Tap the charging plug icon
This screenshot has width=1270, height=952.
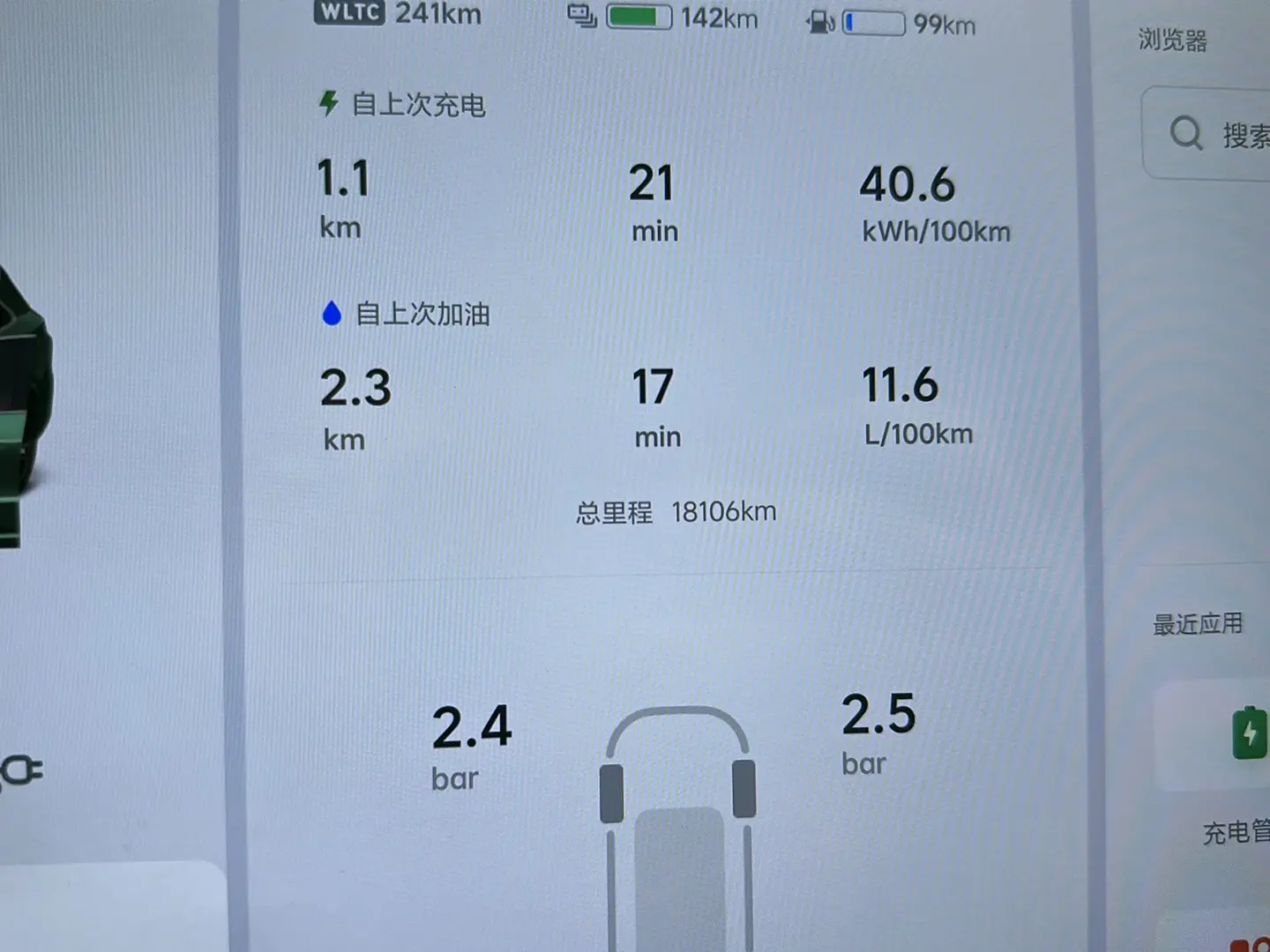click(21, 771)
